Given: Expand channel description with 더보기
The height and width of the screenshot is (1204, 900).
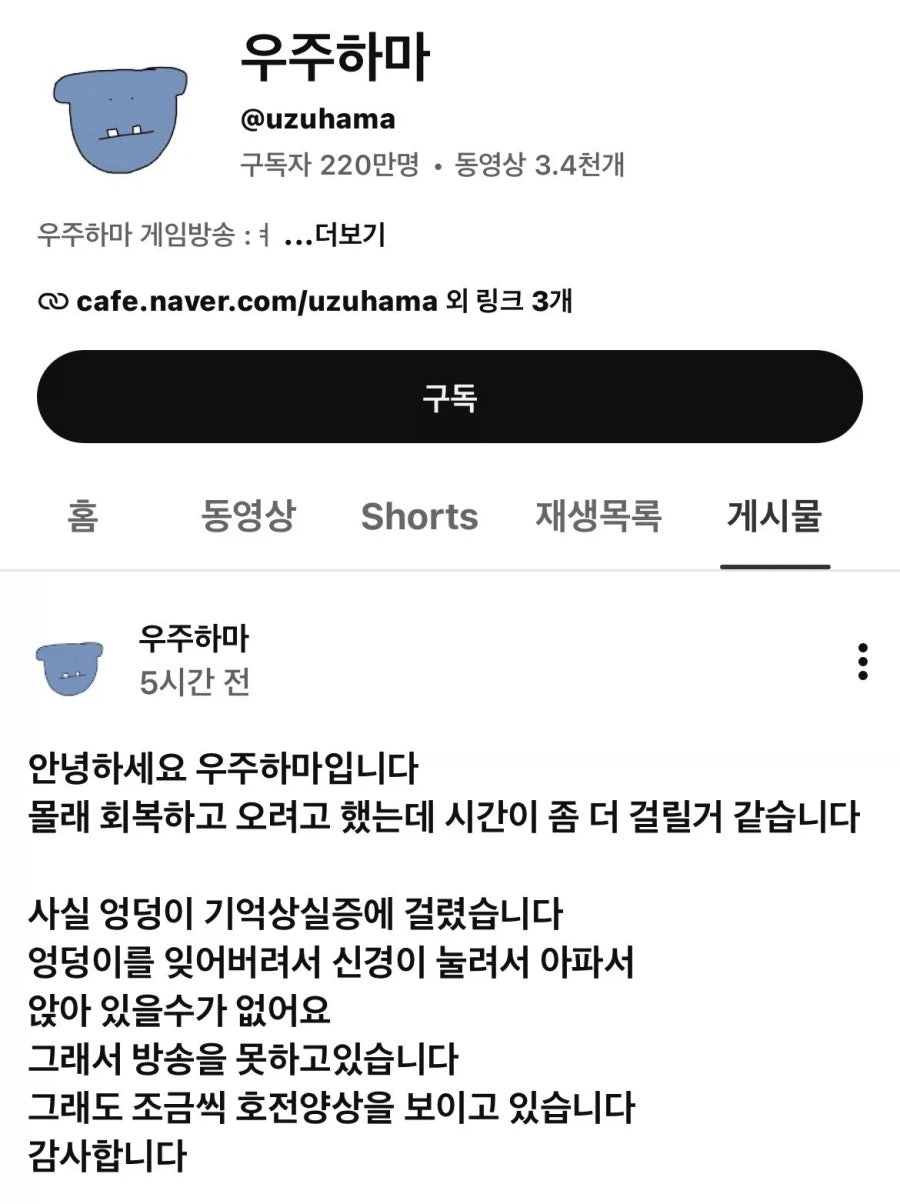Looking at the screenshot, I should [x=335, y=236].
